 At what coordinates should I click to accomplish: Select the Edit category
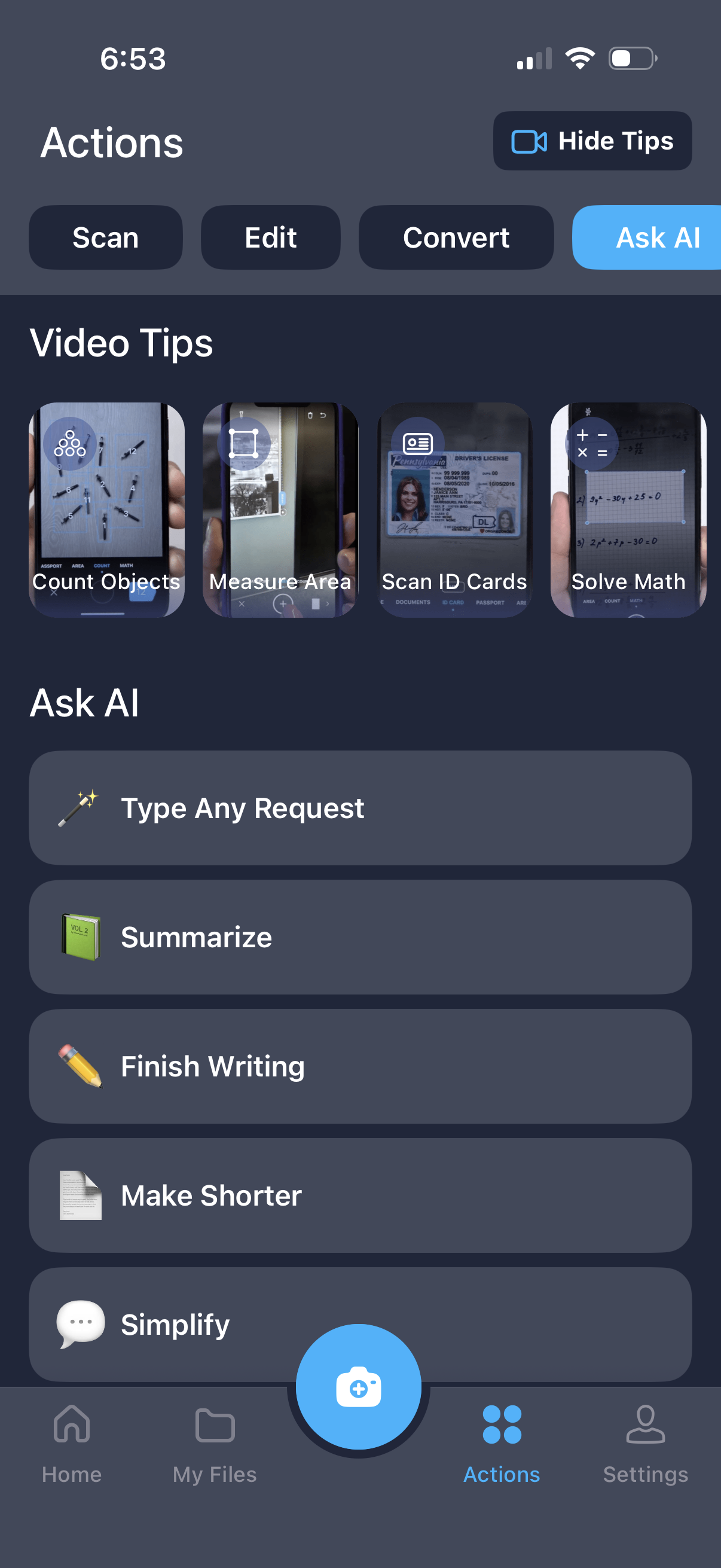click(x=270, y=237)
